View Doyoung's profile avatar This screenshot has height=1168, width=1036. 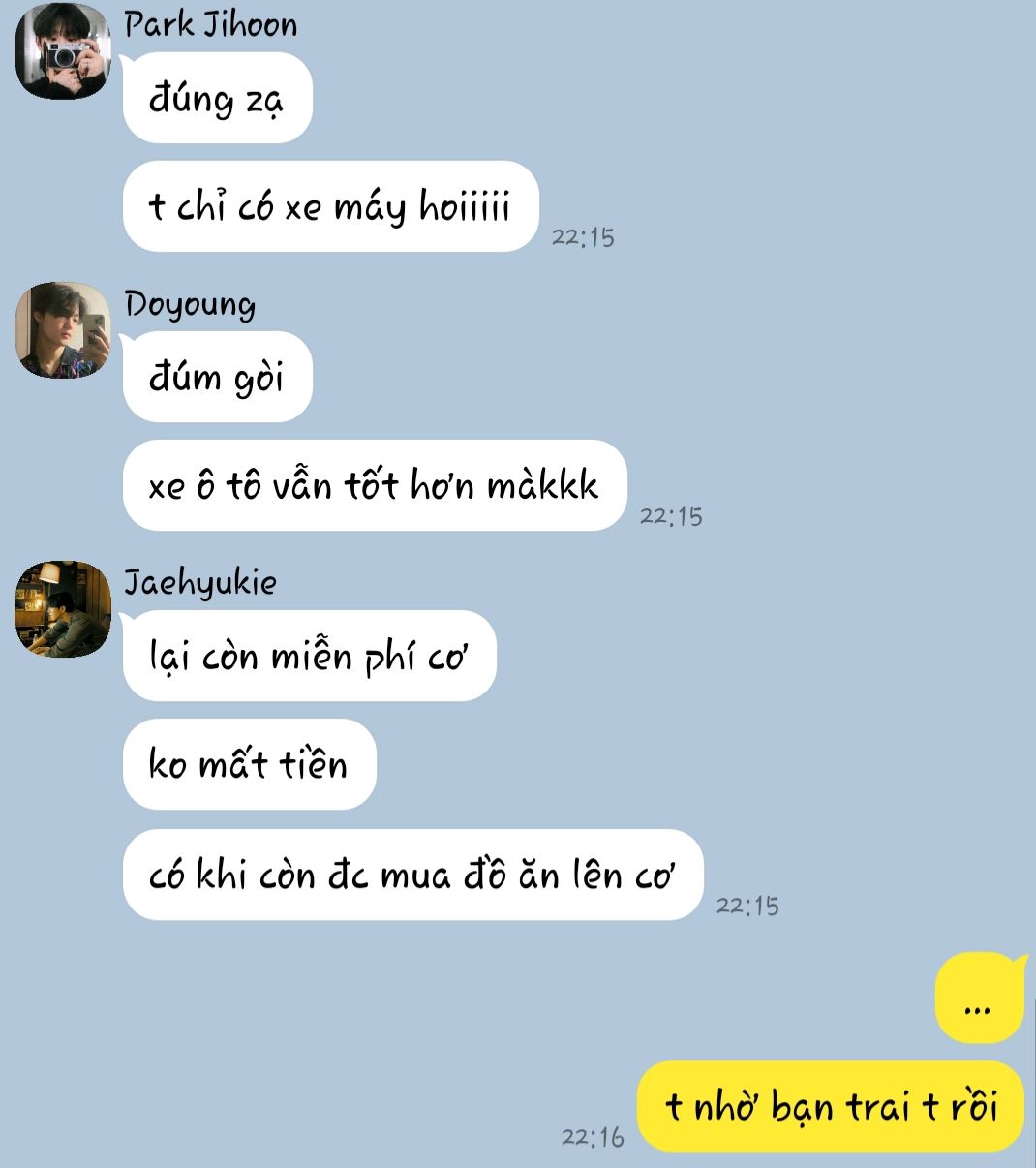tap(63, 330)
